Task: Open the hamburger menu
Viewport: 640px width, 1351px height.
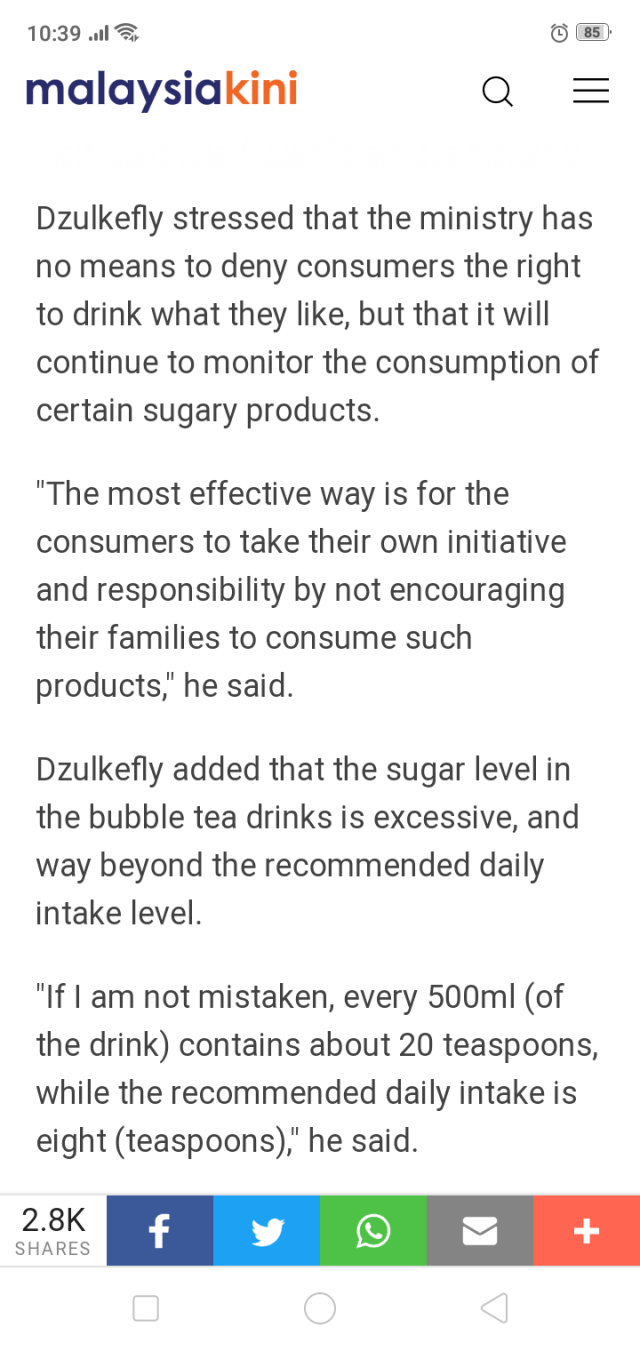Action: 590,91
